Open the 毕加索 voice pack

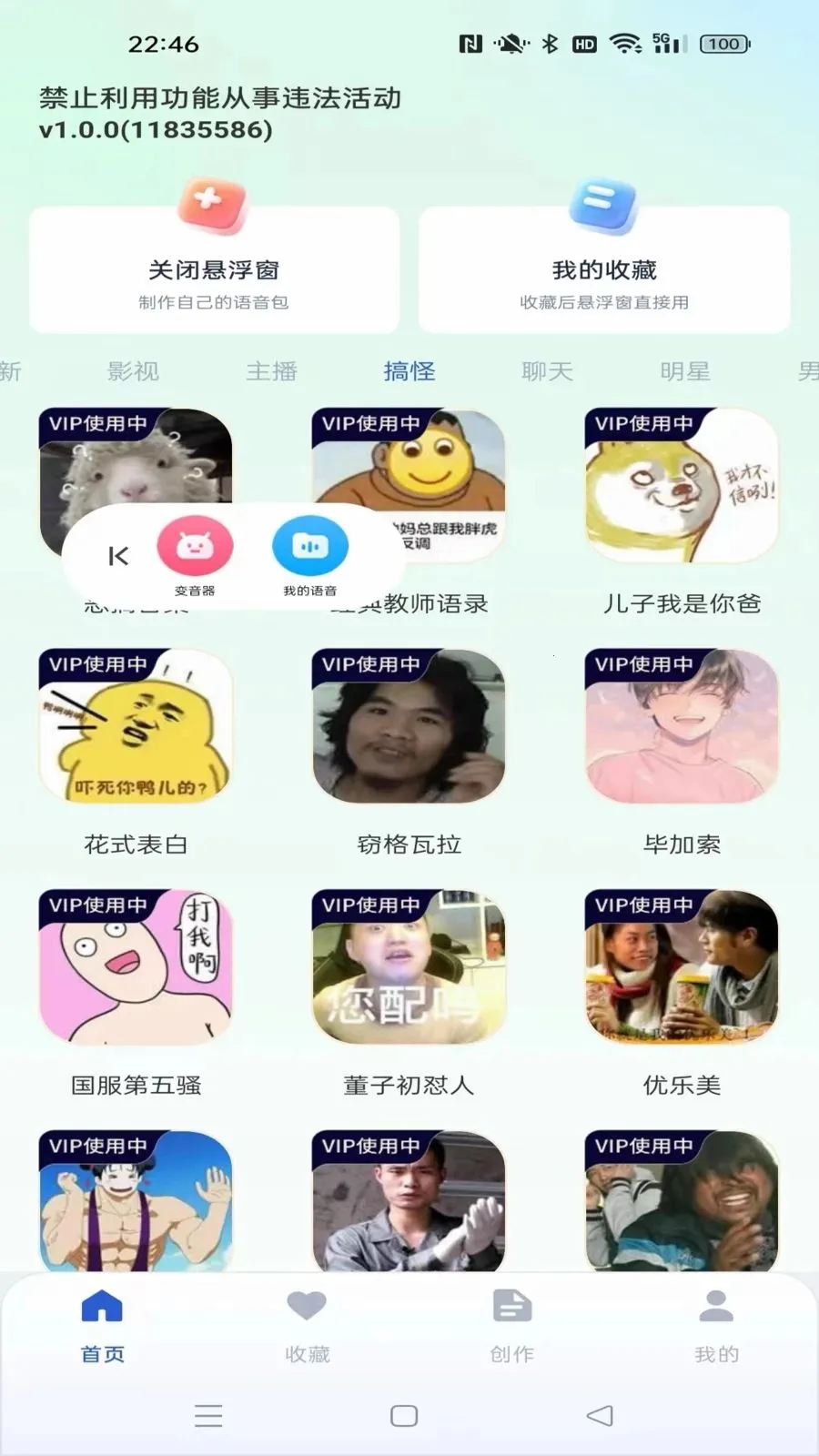682,753
